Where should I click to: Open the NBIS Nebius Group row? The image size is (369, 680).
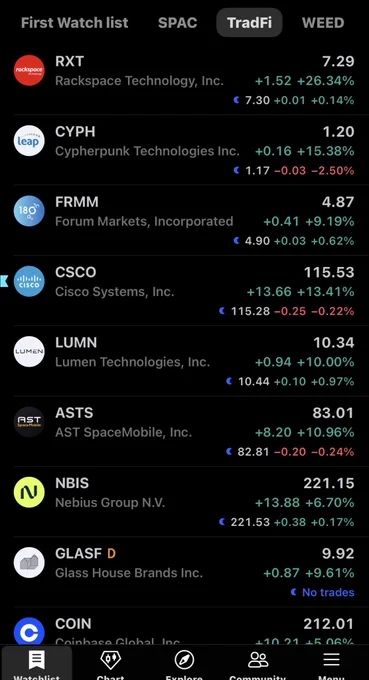pyautogui.click(x=184, y=502)
